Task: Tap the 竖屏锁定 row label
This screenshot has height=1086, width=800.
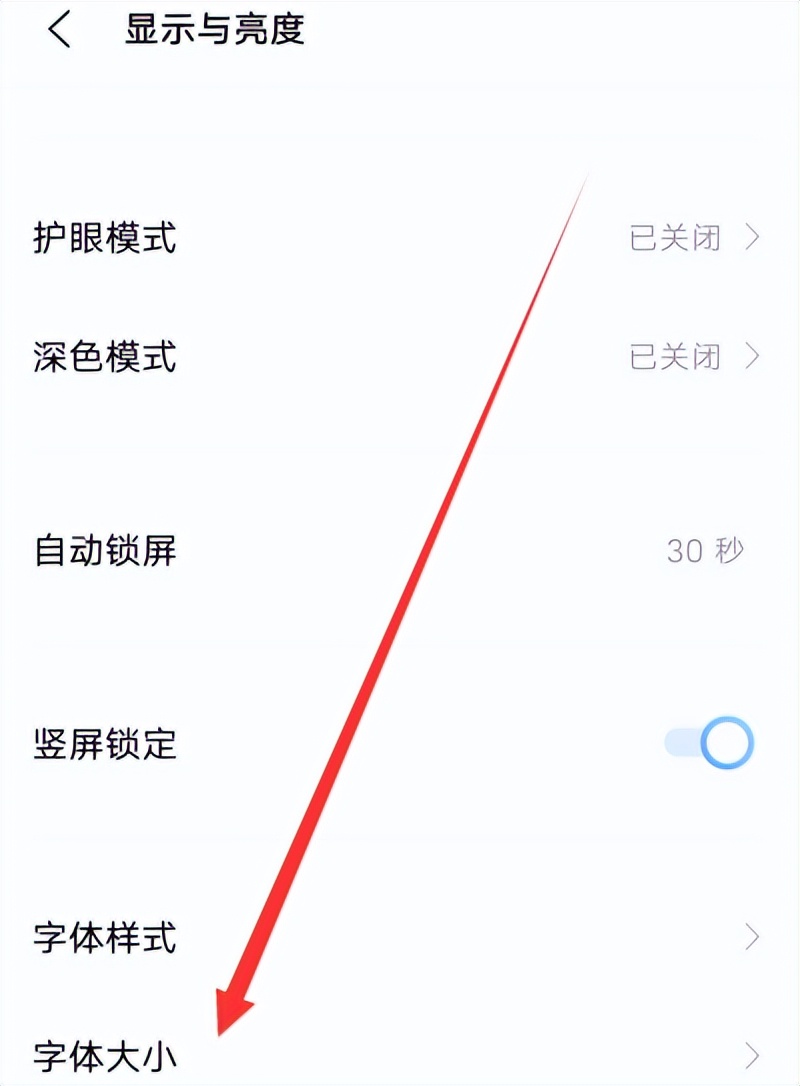Action: click(x=104, y=742)
